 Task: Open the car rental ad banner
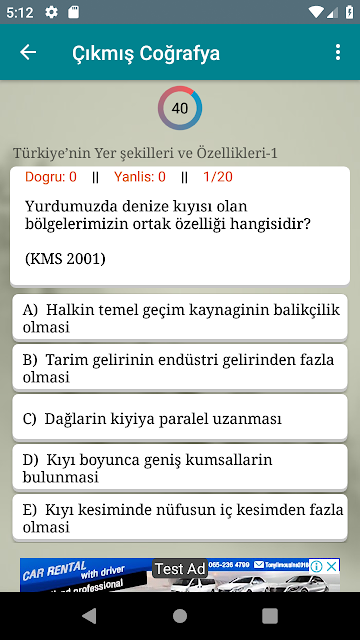180,575
